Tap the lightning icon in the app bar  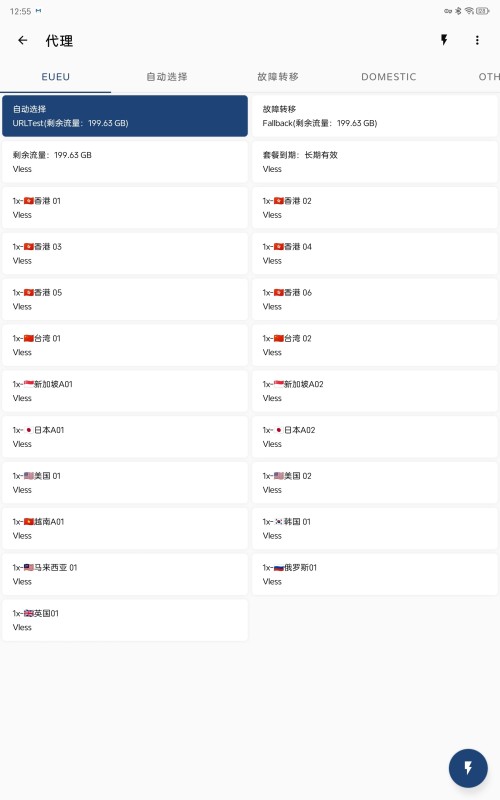[444, 40]
